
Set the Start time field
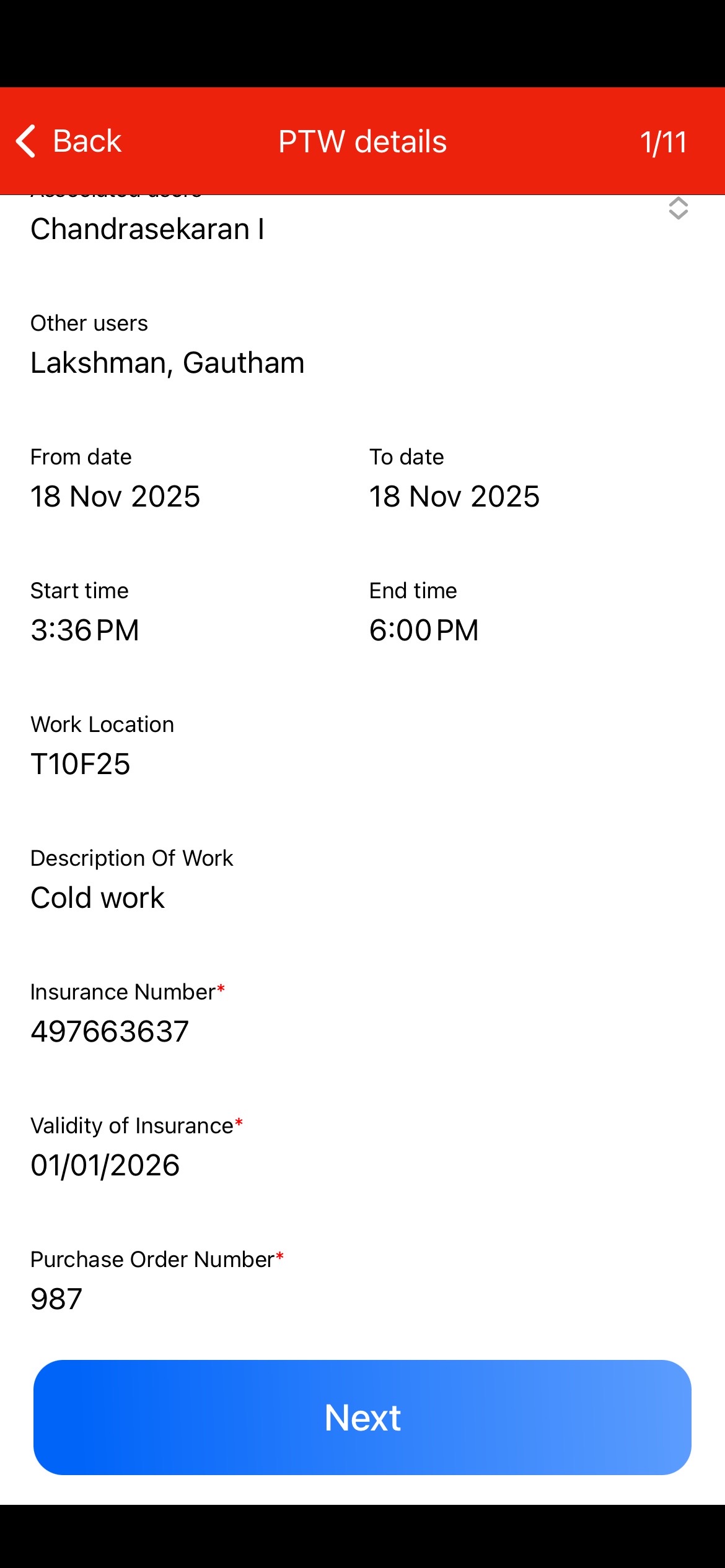tap(85, 630)
